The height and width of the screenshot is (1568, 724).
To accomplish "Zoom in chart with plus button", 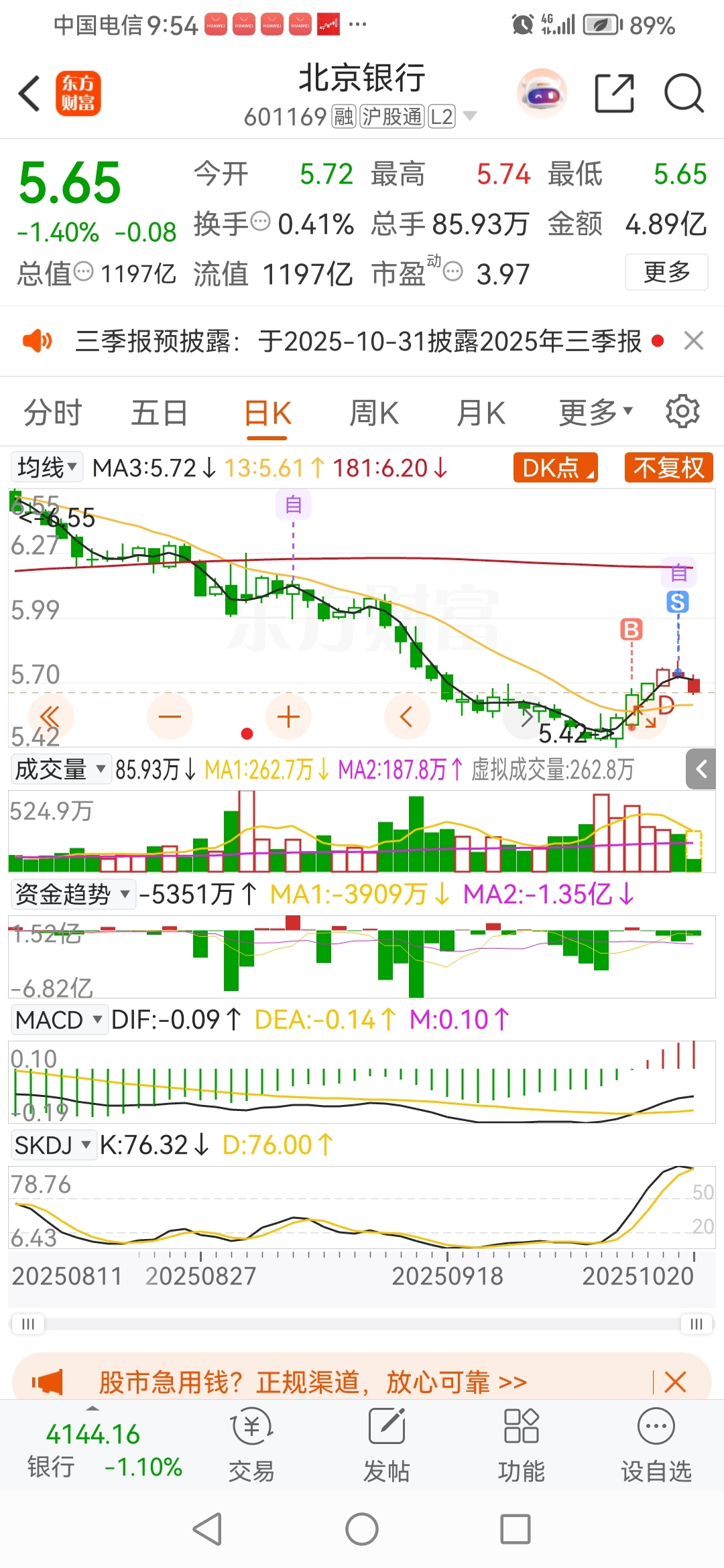I will click(288, 717).
